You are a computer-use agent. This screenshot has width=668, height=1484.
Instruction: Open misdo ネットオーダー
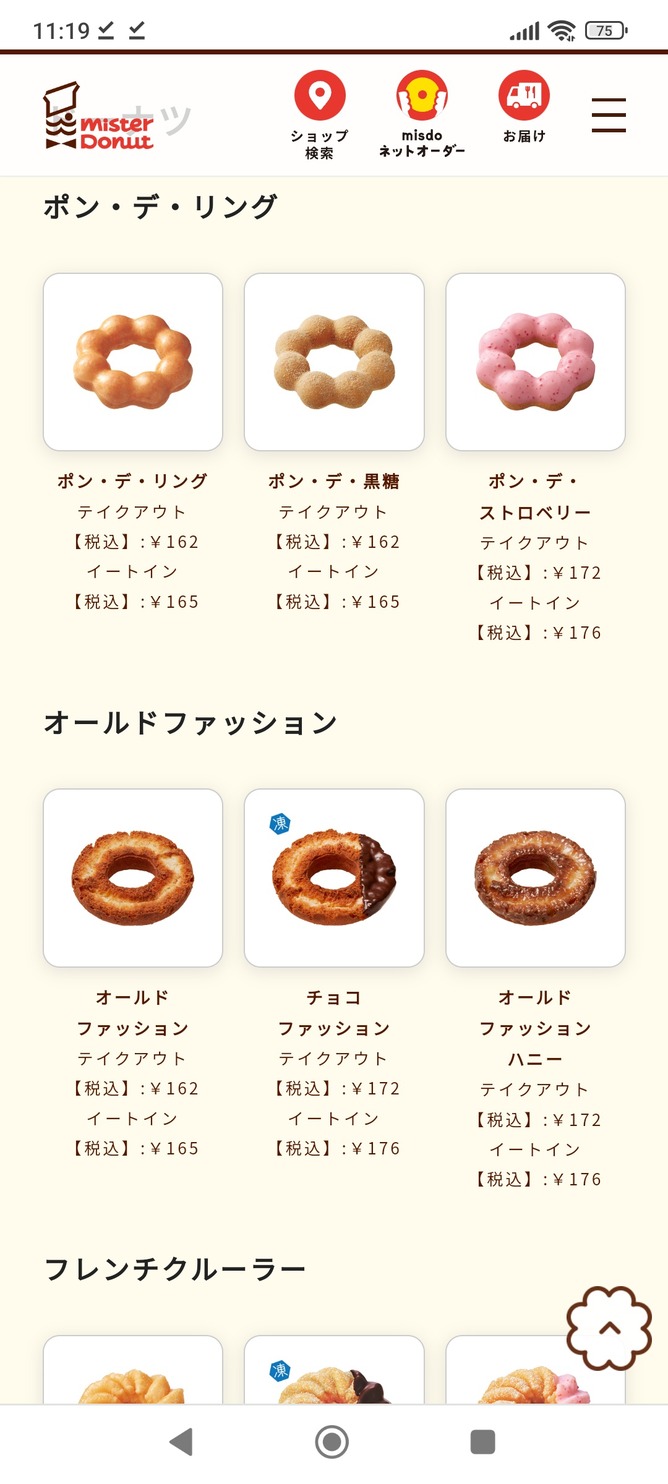point(421,113)
